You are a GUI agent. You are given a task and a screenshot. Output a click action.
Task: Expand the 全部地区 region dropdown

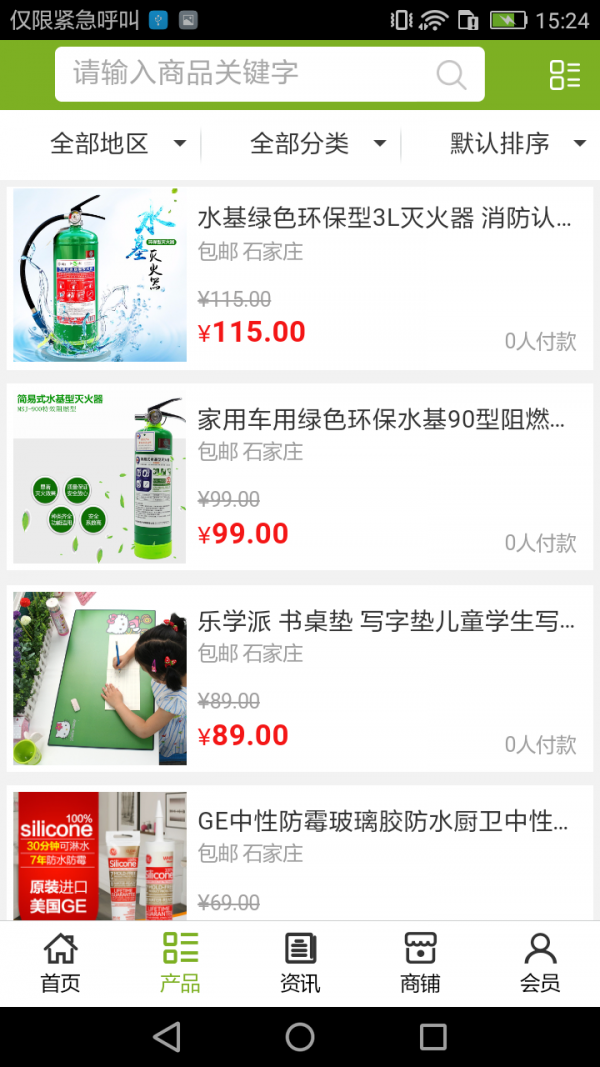[x=117, y=144]
